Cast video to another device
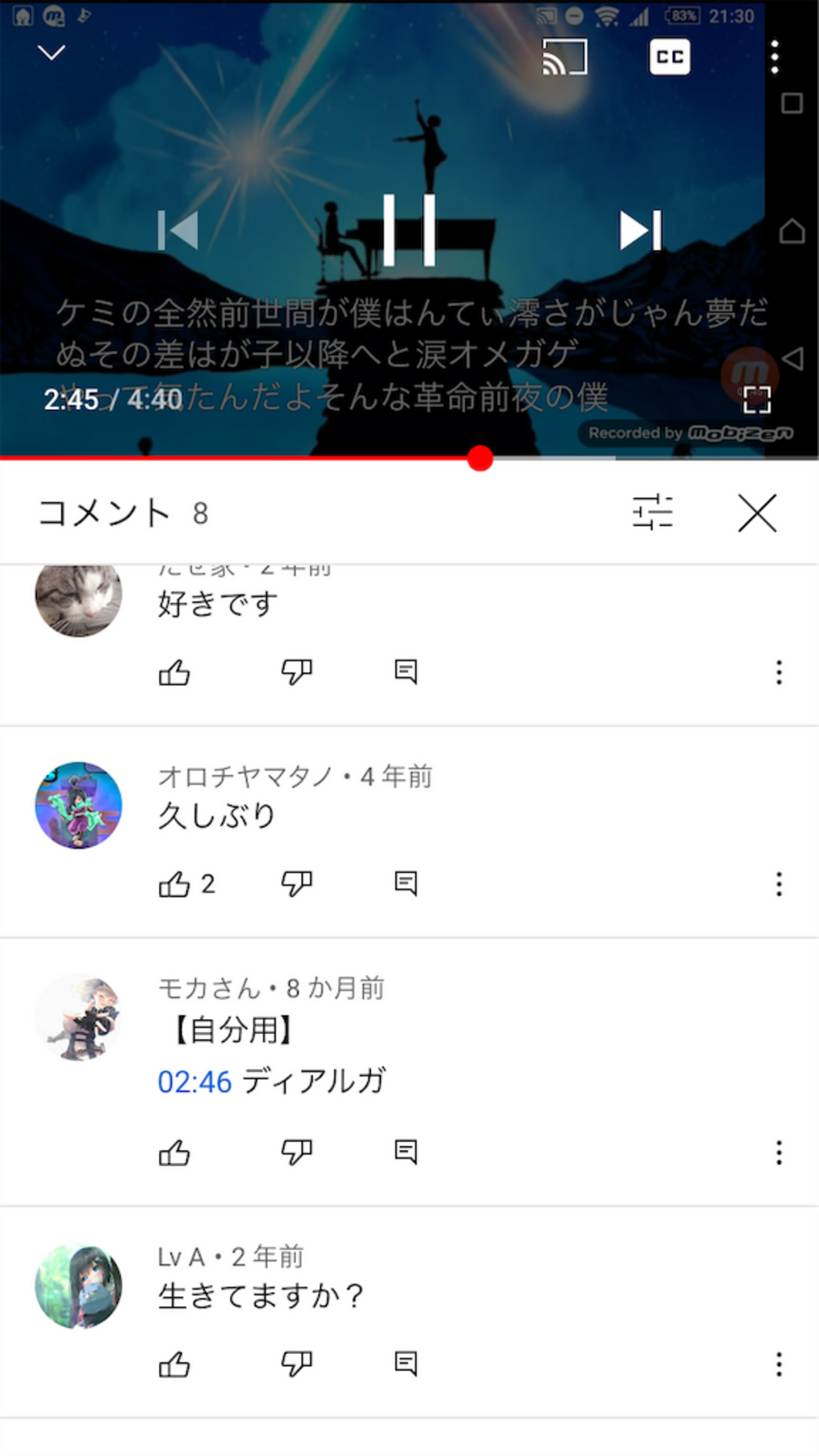The height and width of the screenshot is (1456, 819). click(564, 57)
